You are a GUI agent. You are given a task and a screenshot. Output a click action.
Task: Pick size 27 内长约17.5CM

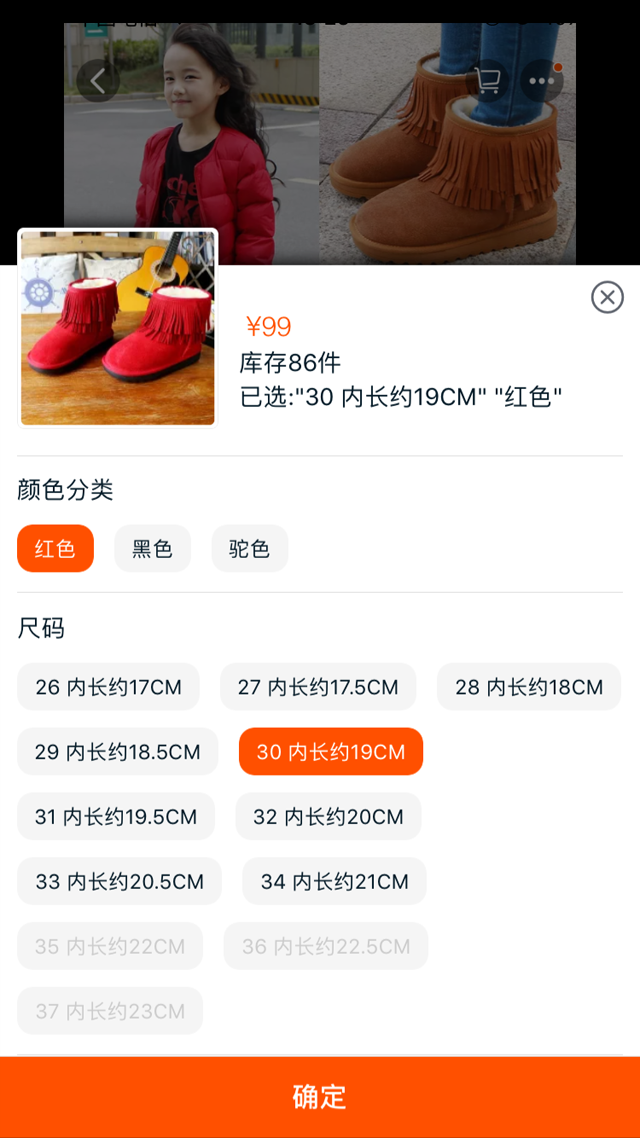pyautogui.click(x=318, y=687)
